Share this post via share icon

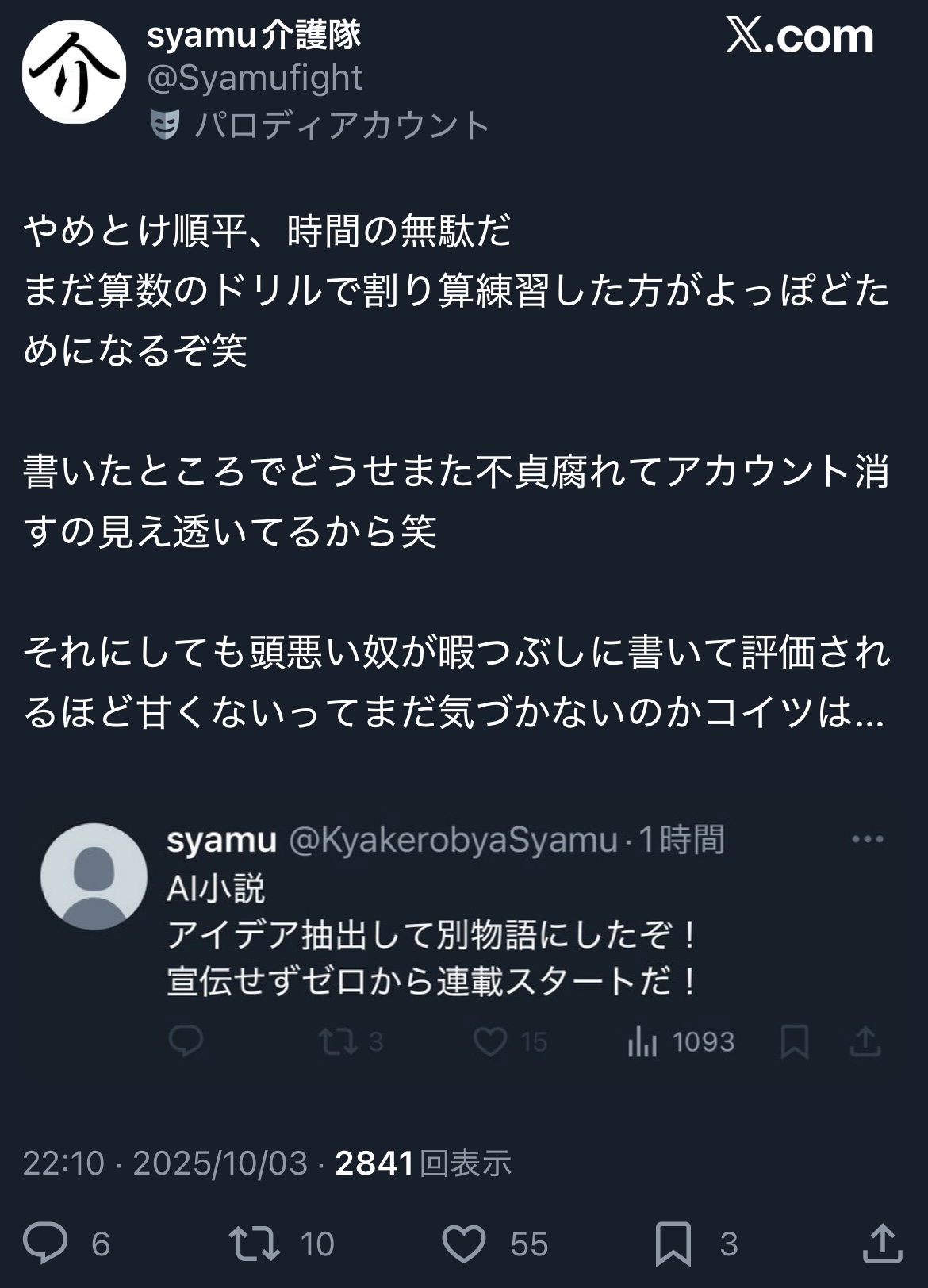pos(882,1243)
